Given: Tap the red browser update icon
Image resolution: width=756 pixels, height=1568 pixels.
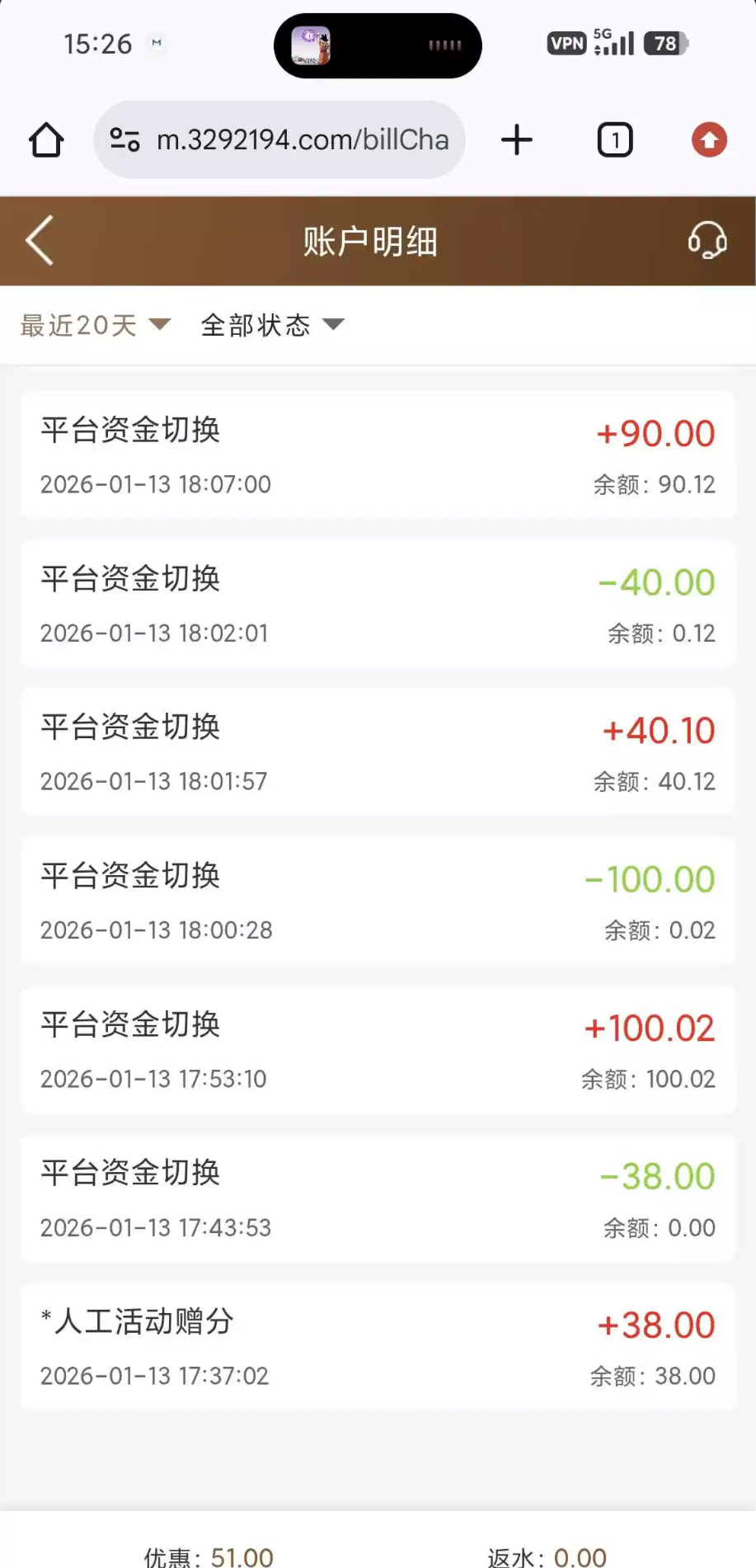Looking at the screenshot, I should (709, 140).
